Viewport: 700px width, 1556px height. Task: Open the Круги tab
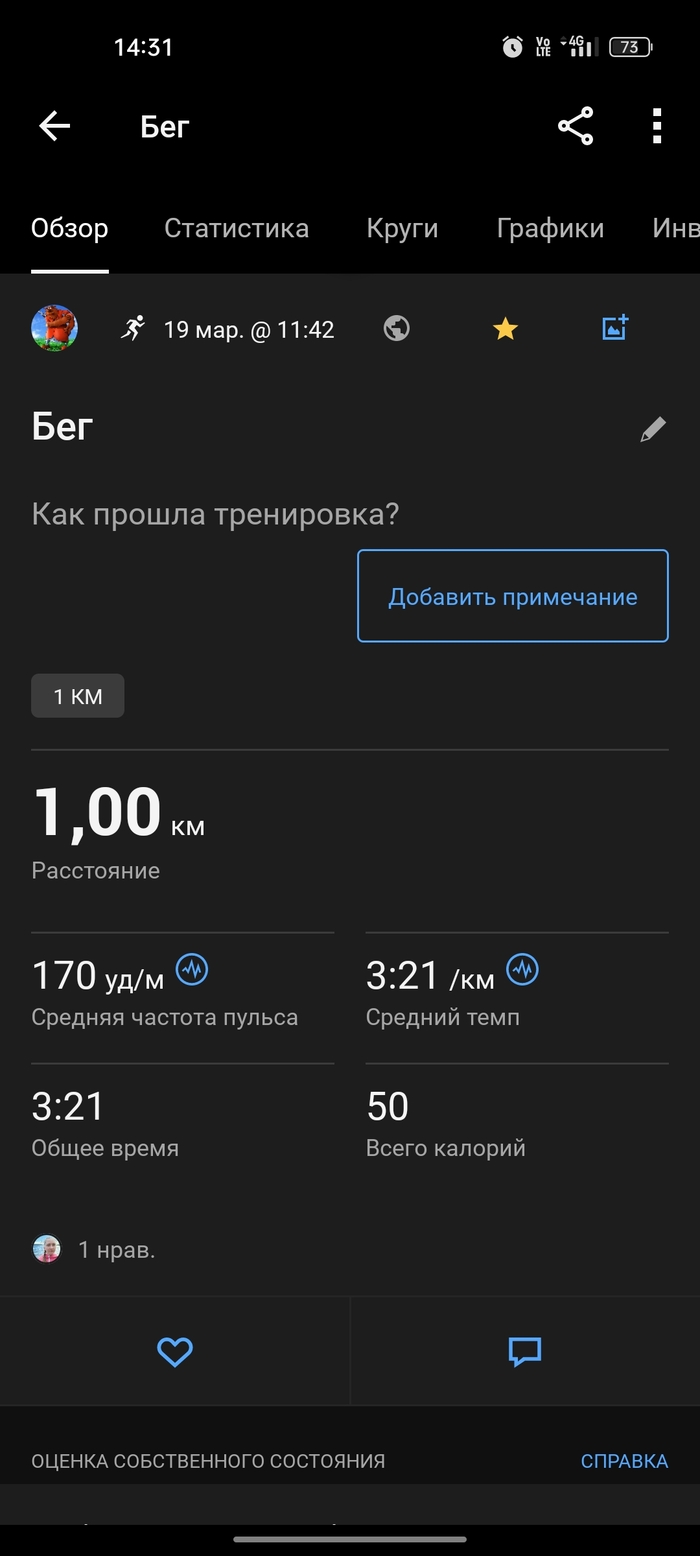coord(402,228)
